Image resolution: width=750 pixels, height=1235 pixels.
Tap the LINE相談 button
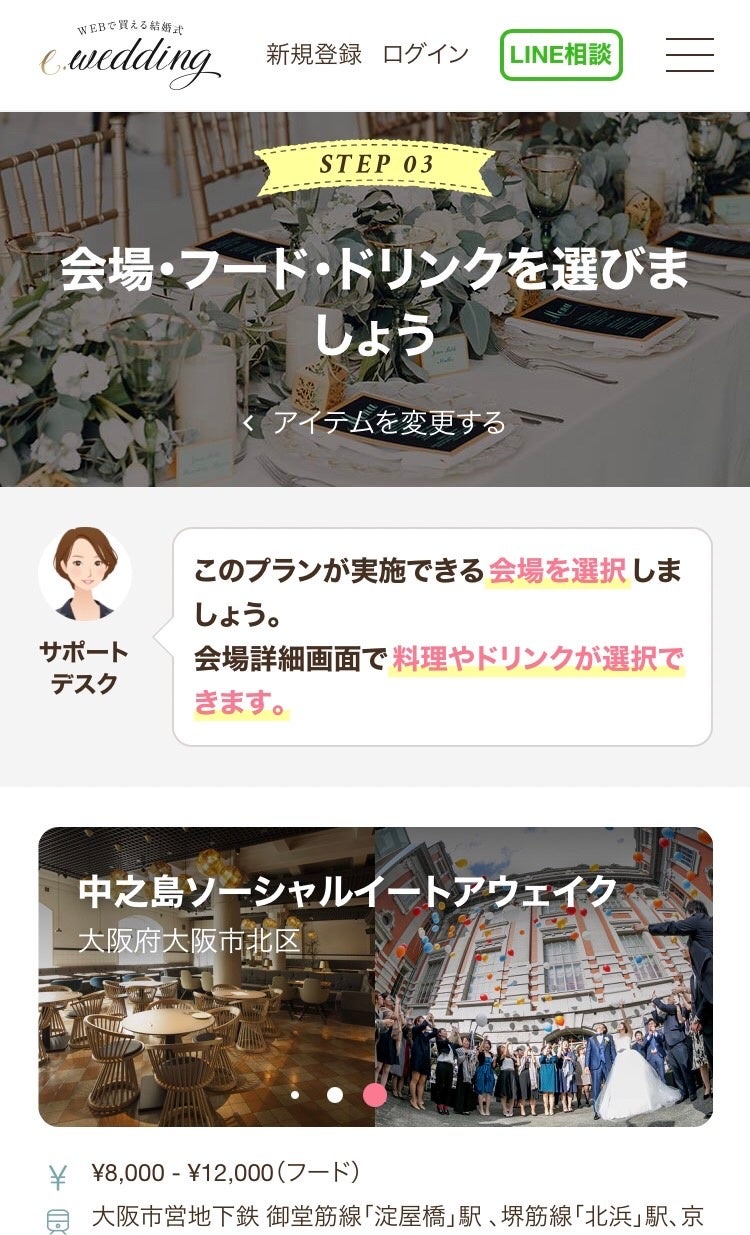(x=564, y=52)
